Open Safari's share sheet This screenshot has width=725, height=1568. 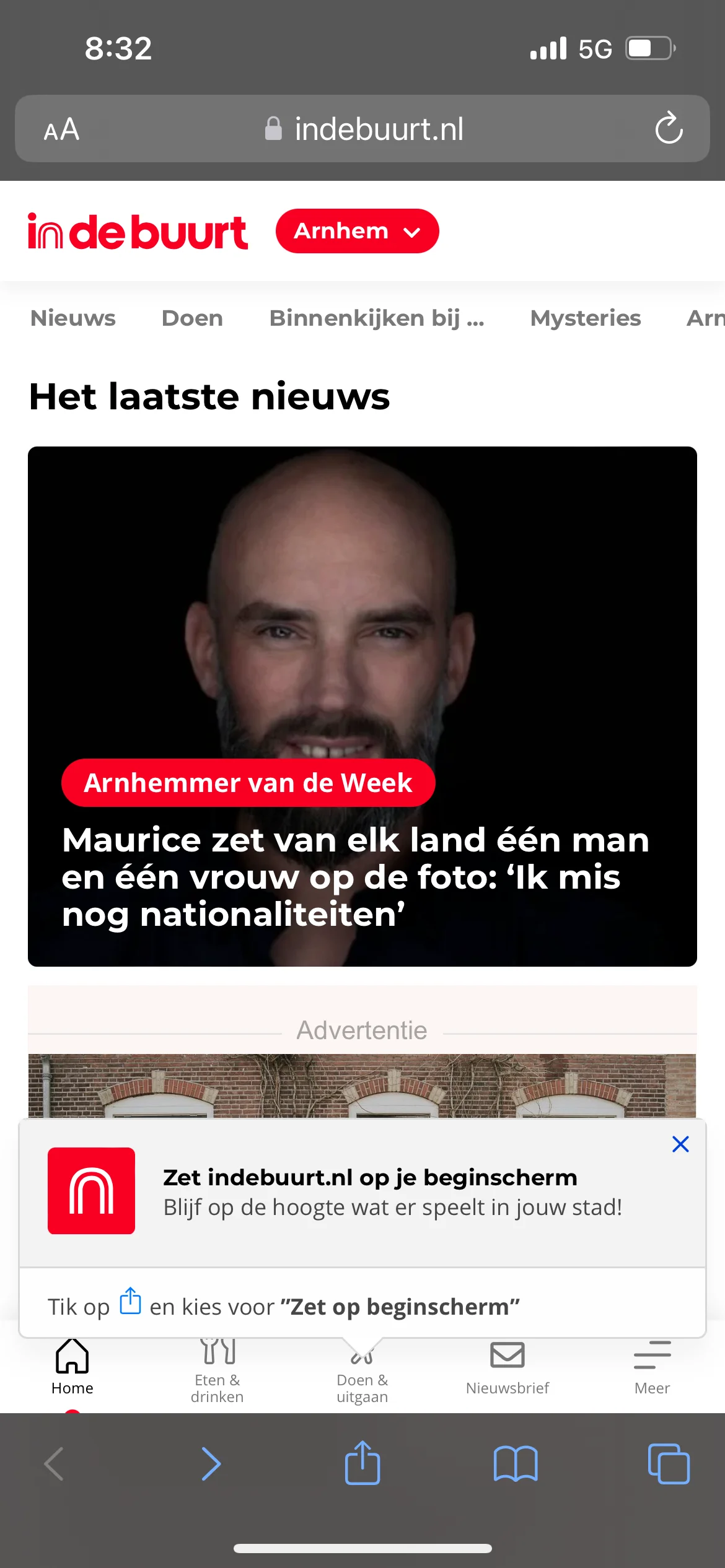tap(362, 1464)
